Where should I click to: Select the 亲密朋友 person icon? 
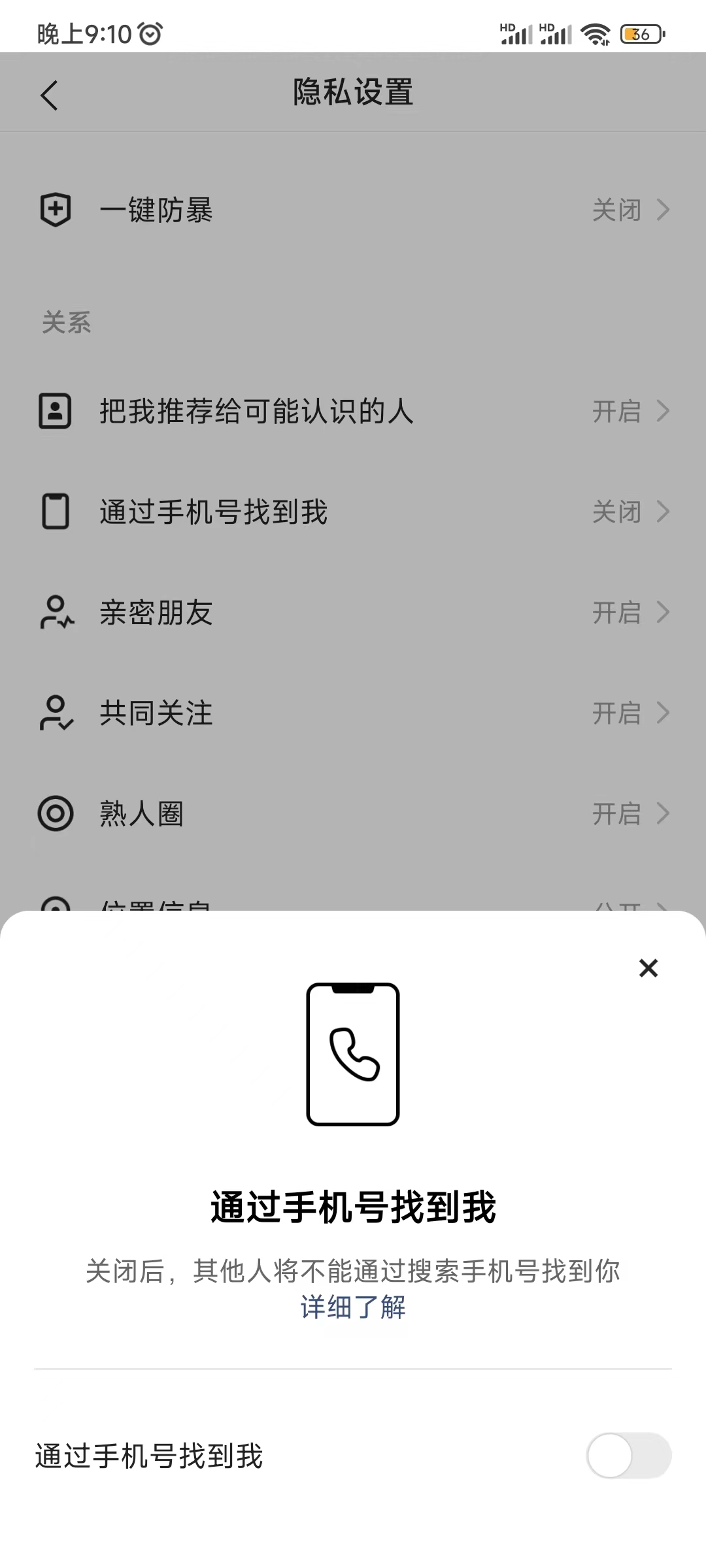(56, 613)
